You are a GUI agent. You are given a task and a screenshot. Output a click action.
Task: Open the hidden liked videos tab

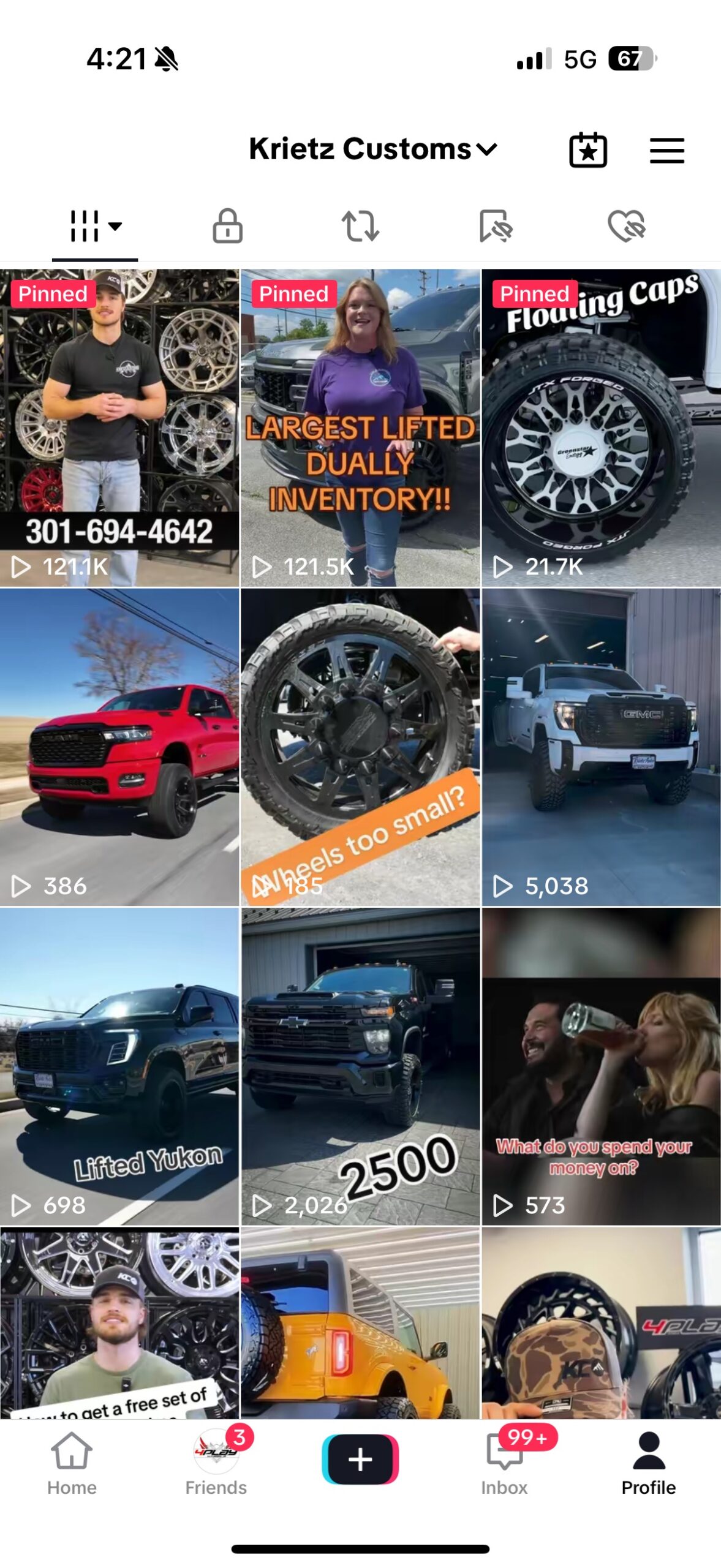pyautogui.click(x=626, y=226)
